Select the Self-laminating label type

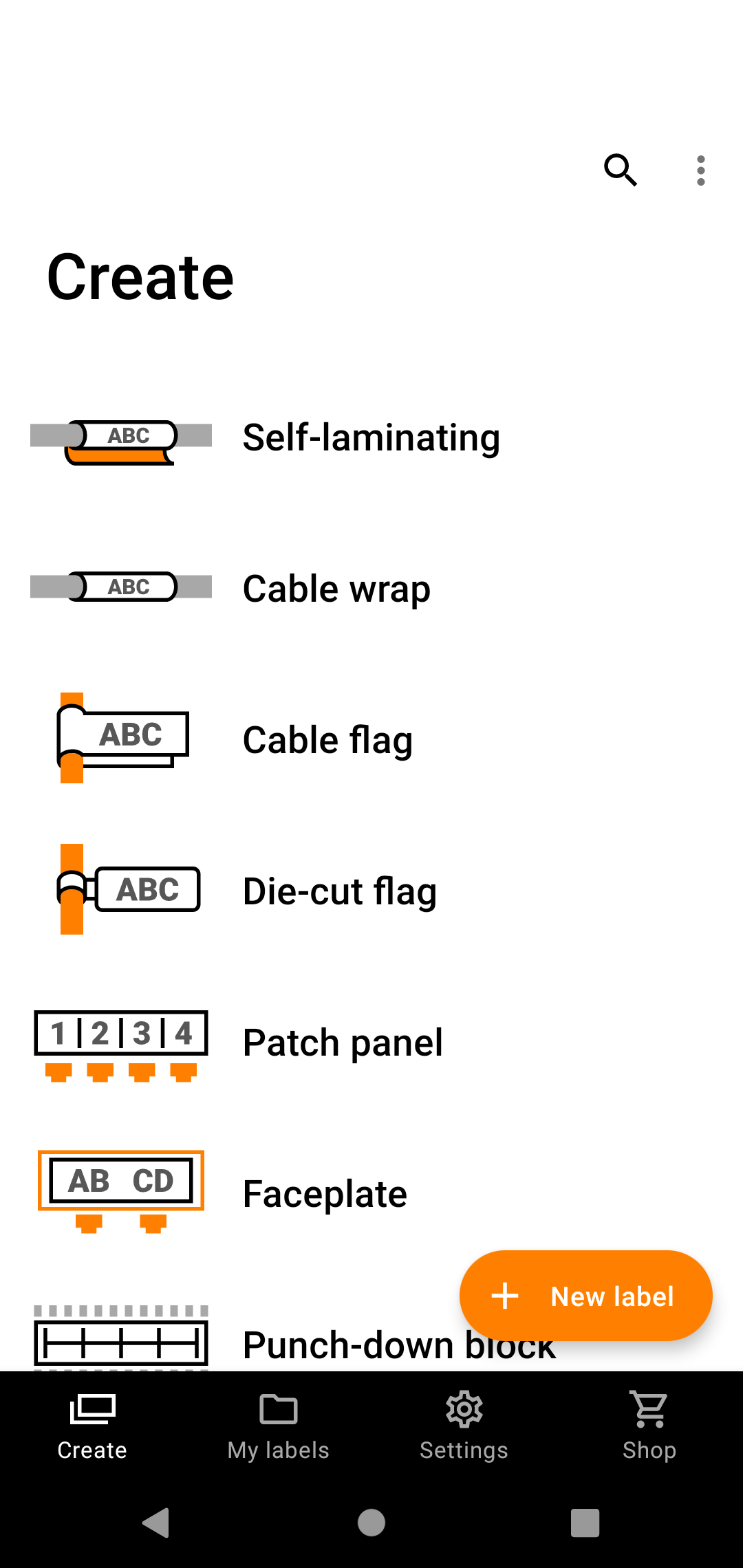371,438
